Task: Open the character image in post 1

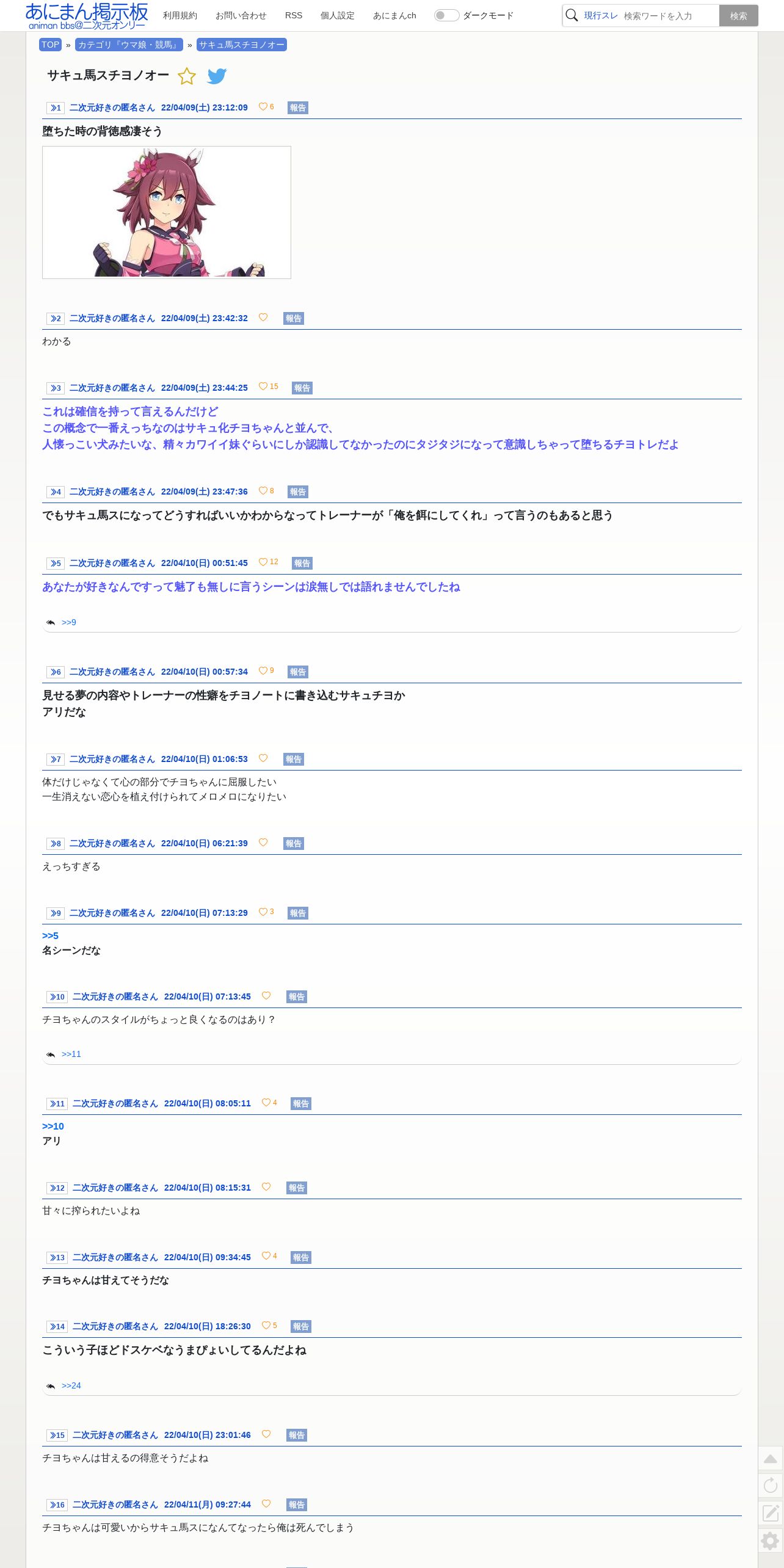Action: (167, 212)
